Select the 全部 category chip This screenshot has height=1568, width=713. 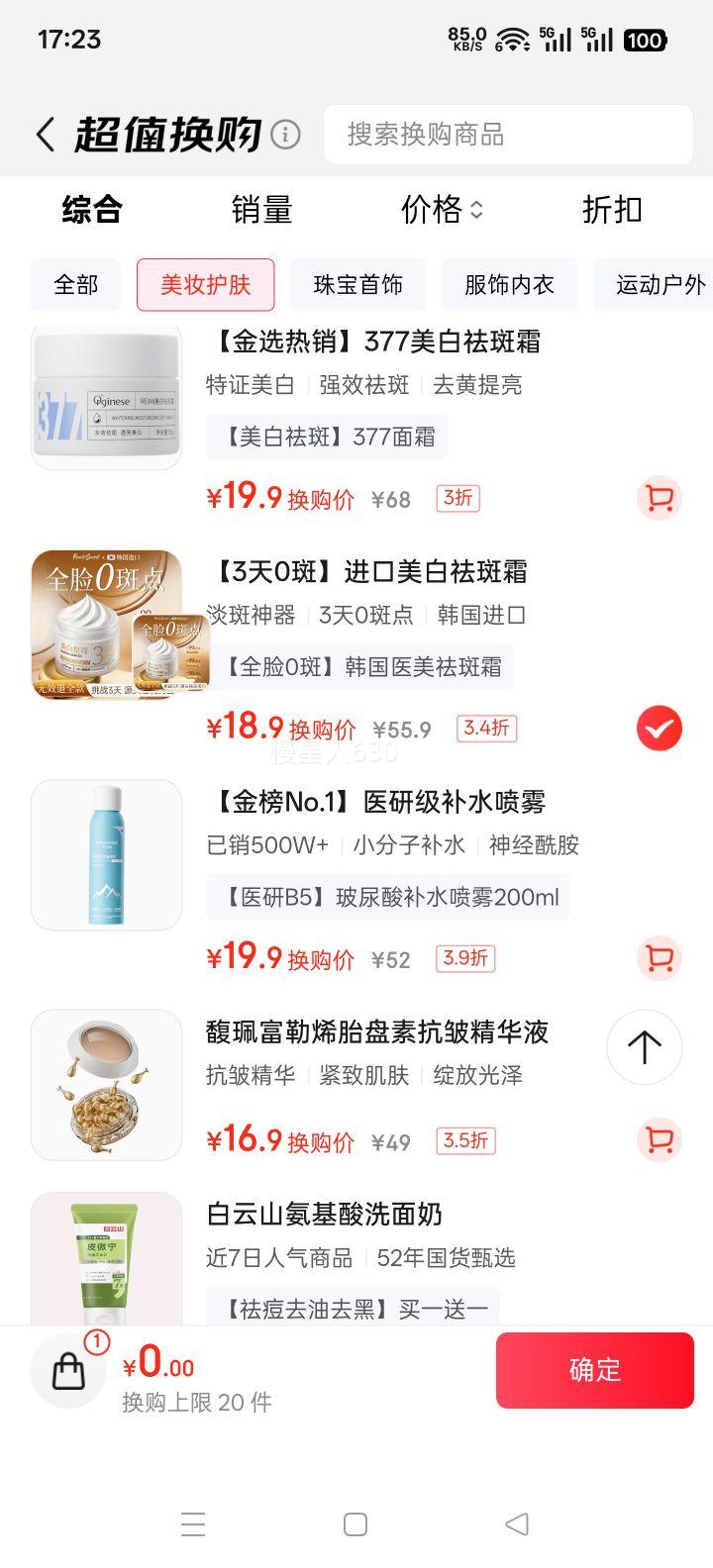tap(76, 285)
